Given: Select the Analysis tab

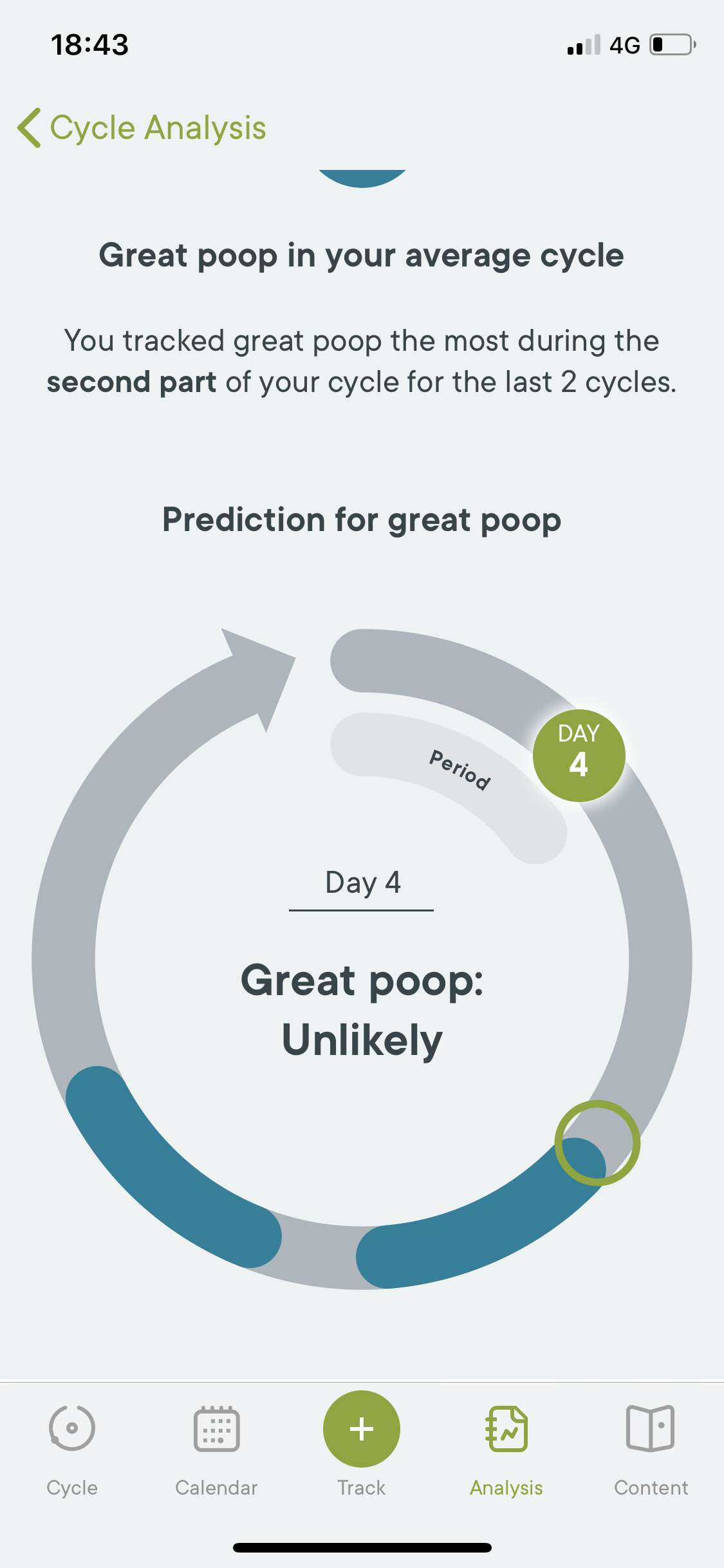Looking at the screenshot, I should point(506,1451).
